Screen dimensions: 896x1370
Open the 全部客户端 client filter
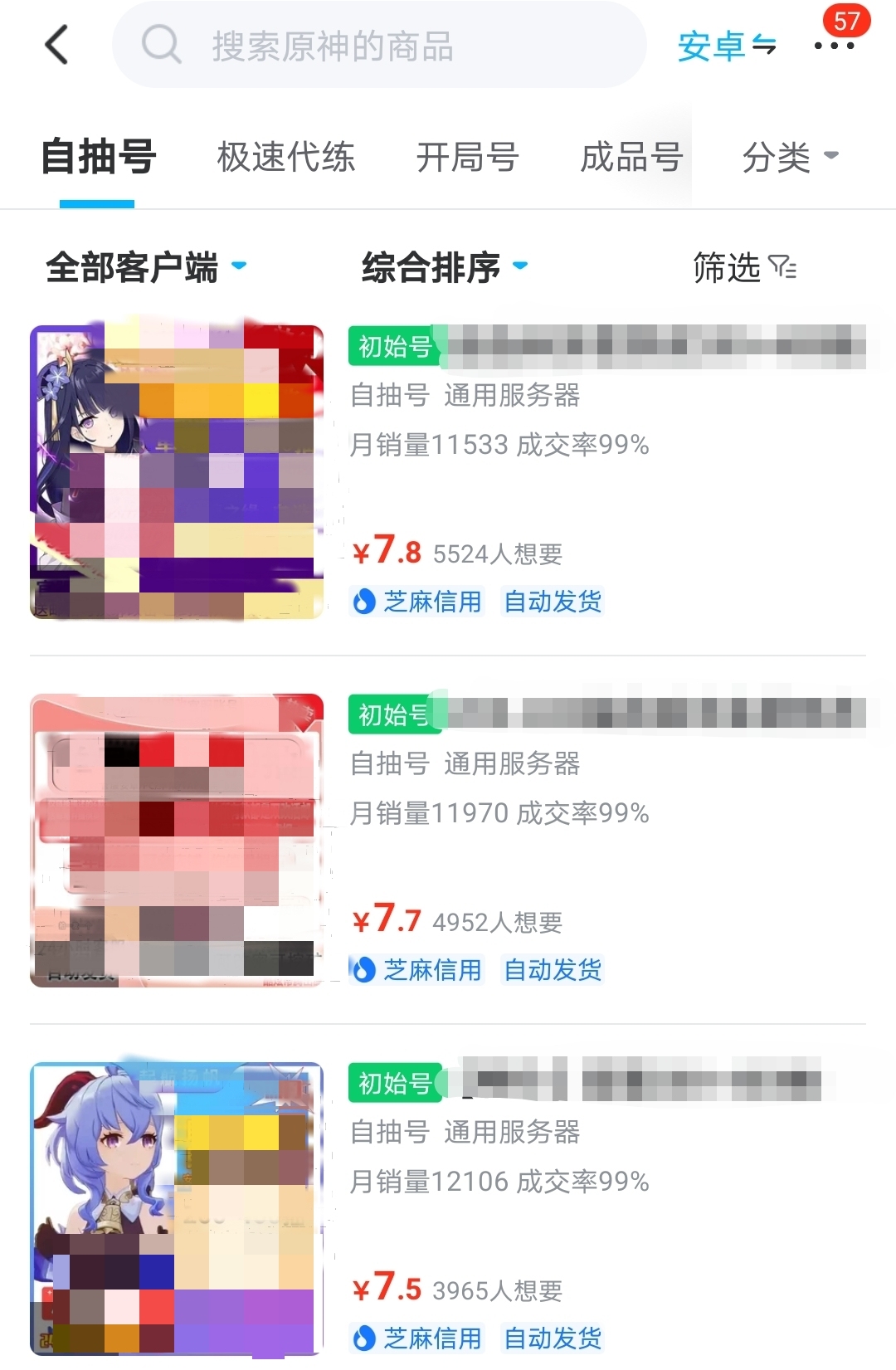[x=146, y=267]
